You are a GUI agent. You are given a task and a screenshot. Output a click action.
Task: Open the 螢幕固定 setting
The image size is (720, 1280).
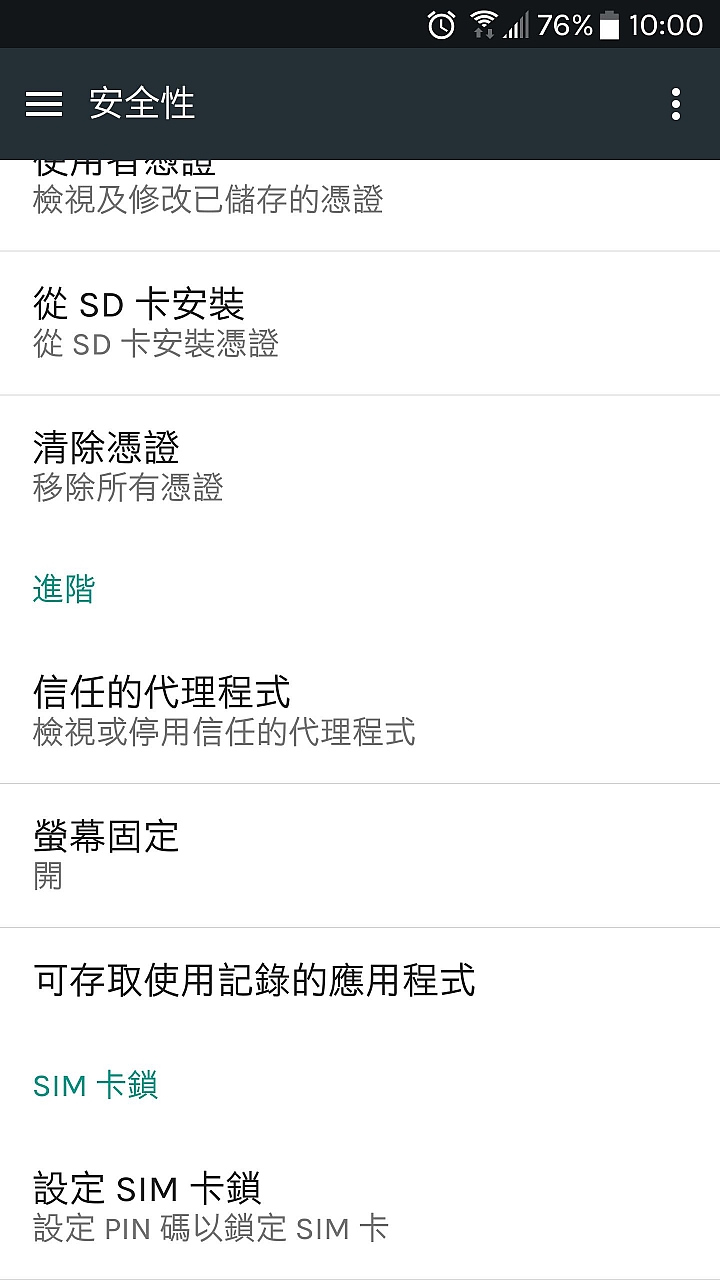point(360,855)
